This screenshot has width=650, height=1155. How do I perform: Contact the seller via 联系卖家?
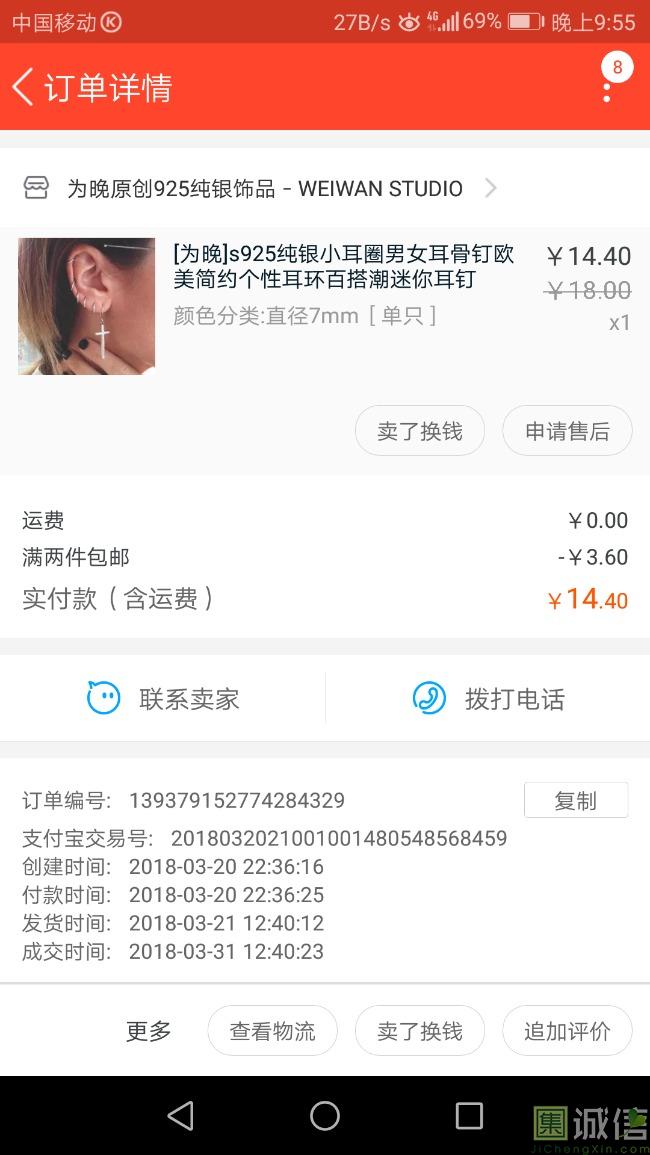(163, 698)
